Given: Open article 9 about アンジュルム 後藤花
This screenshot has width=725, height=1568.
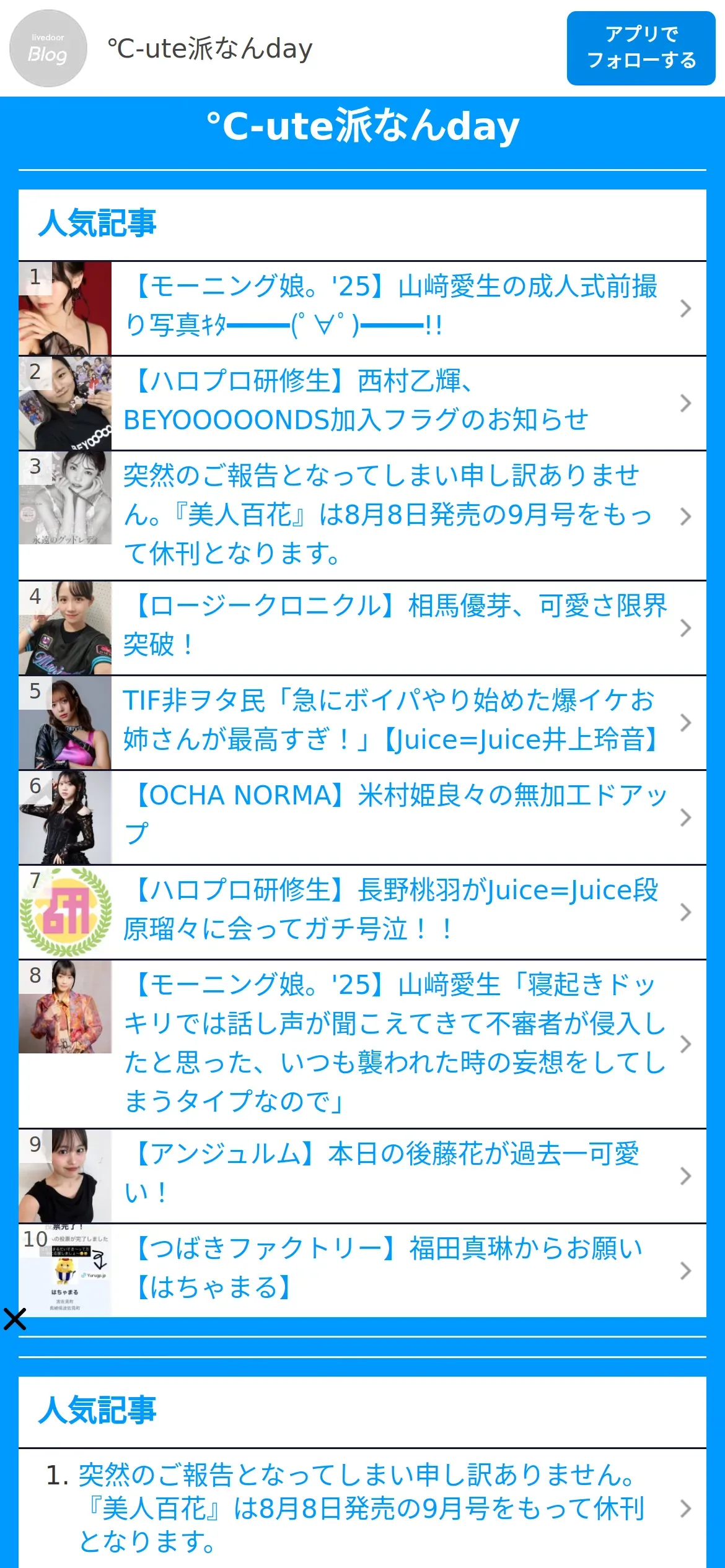Looking at the screenshot, I should [390, 1175].
